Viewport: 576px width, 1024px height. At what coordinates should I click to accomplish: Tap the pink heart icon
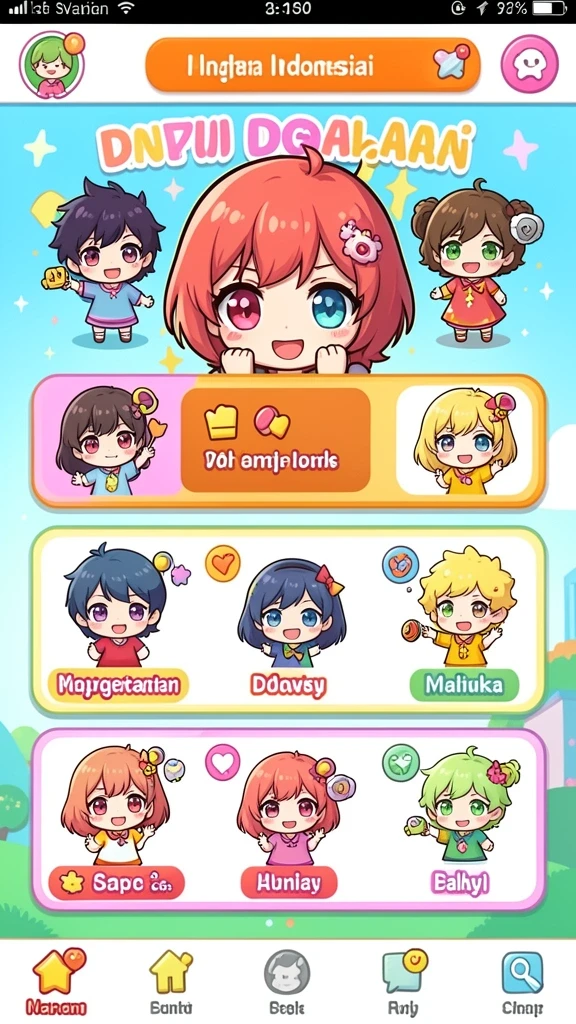223,761
